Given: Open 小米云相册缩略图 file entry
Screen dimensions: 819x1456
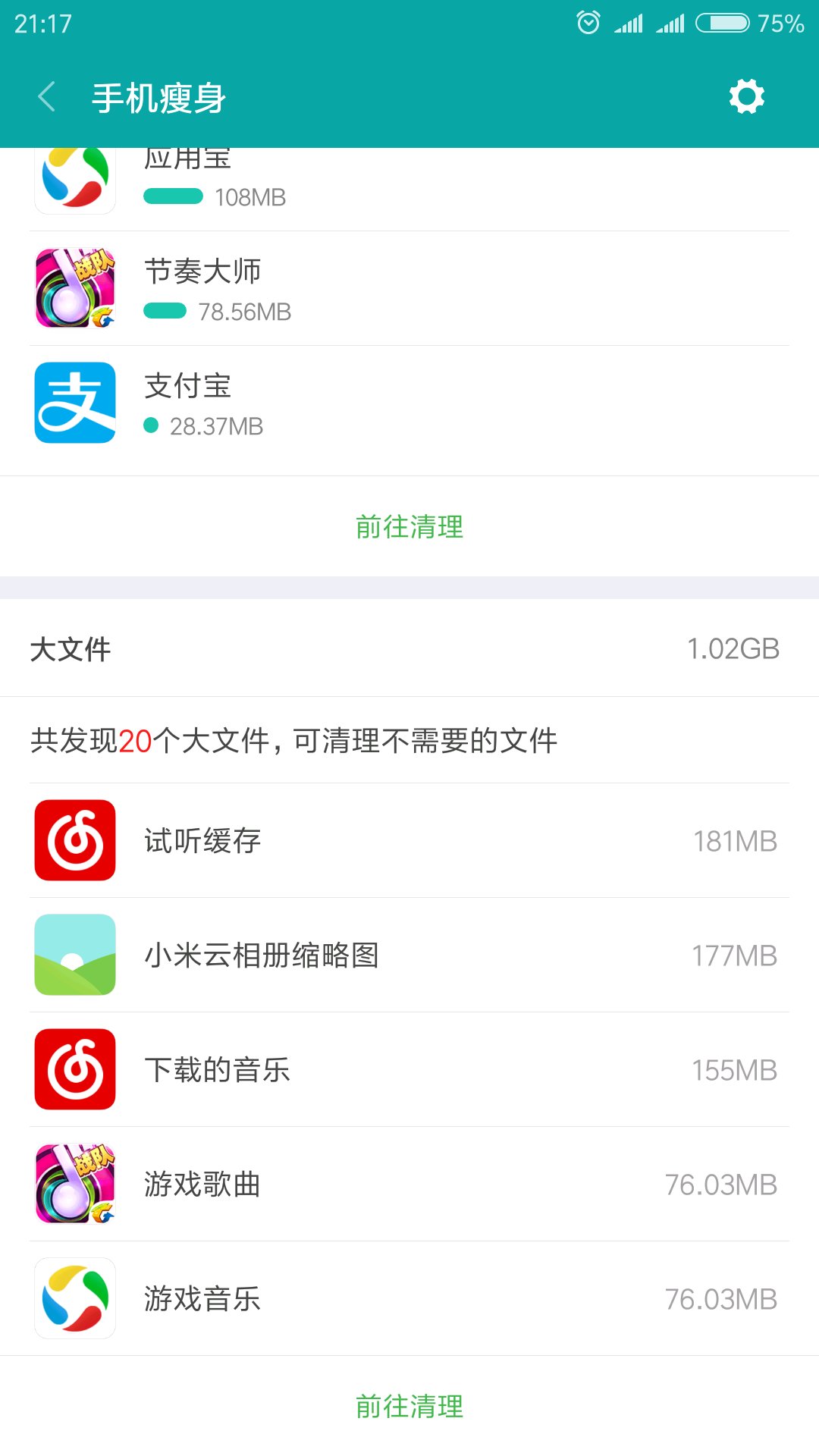Looking at the screenshot, I should 409,955.
